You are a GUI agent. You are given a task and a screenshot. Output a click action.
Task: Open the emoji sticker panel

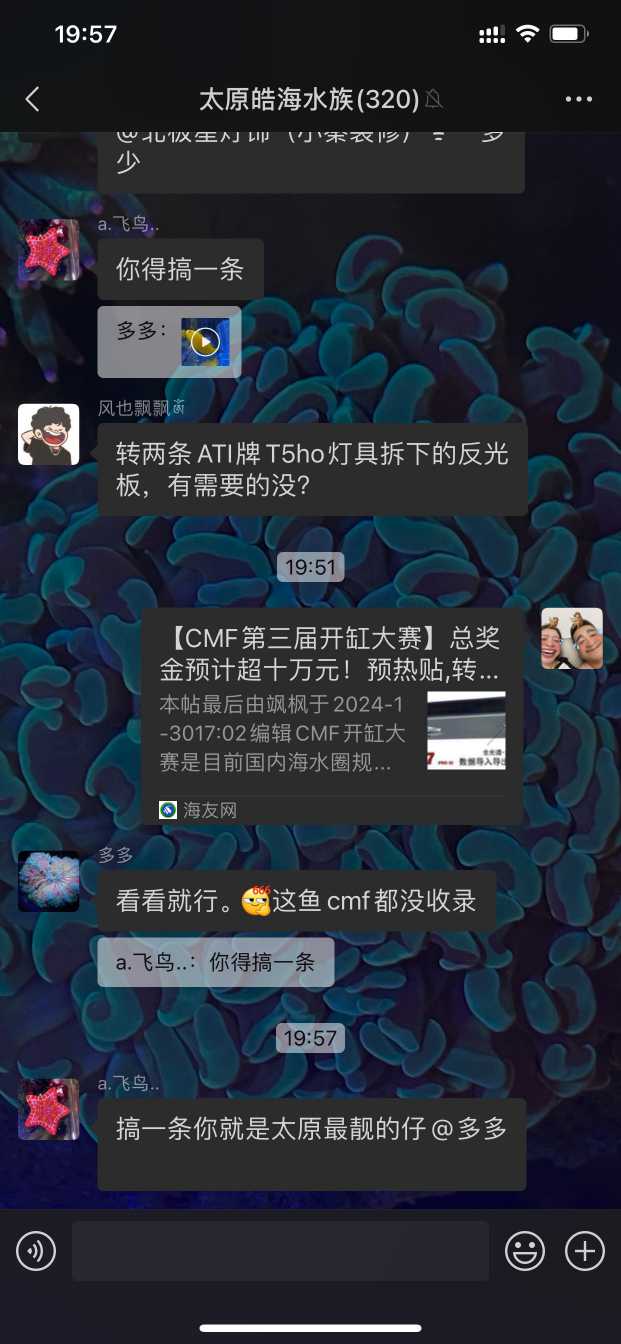click(524, 1250)
